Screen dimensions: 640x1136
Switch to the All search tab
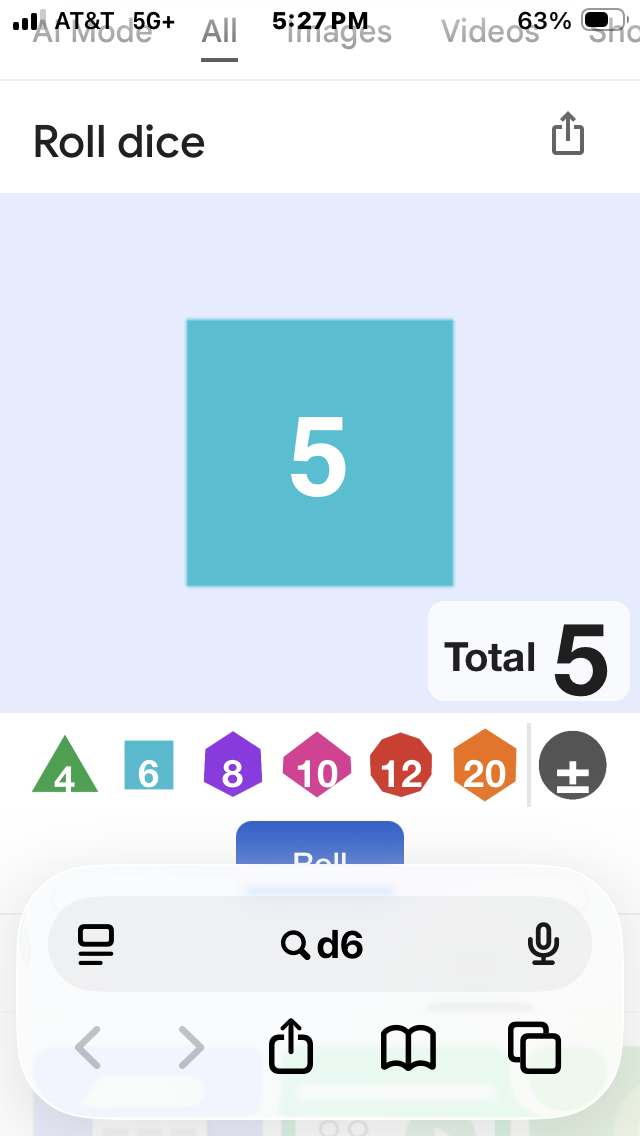[219, 32]
